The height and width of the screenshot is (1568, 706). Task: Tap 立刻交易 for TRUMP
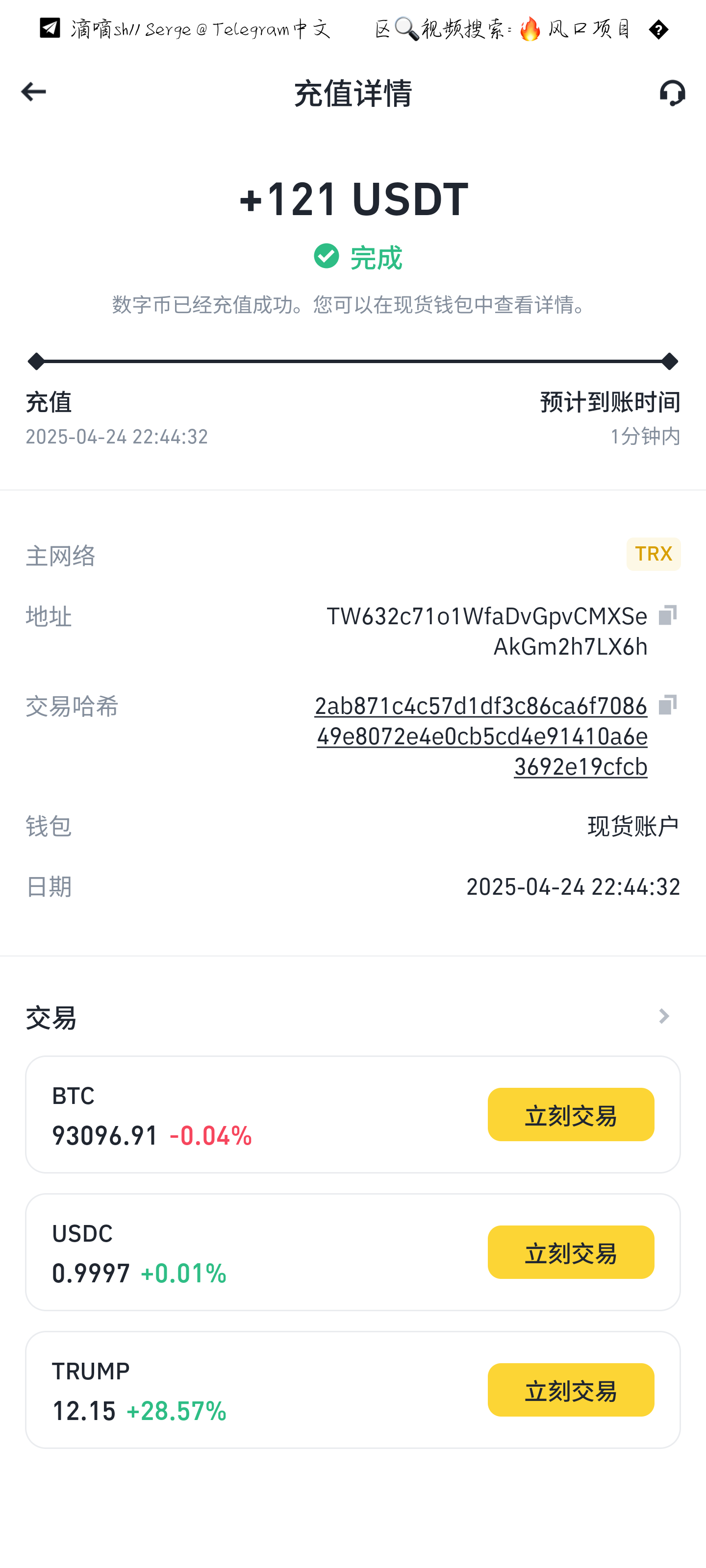[571, 1390]
